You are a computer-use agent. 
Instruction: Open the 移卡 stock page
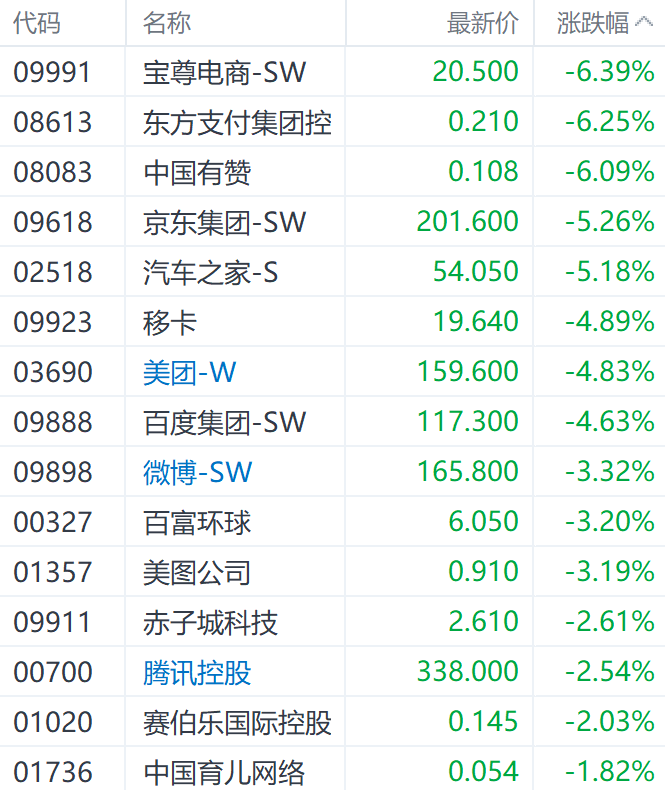(x=170, y=322)
